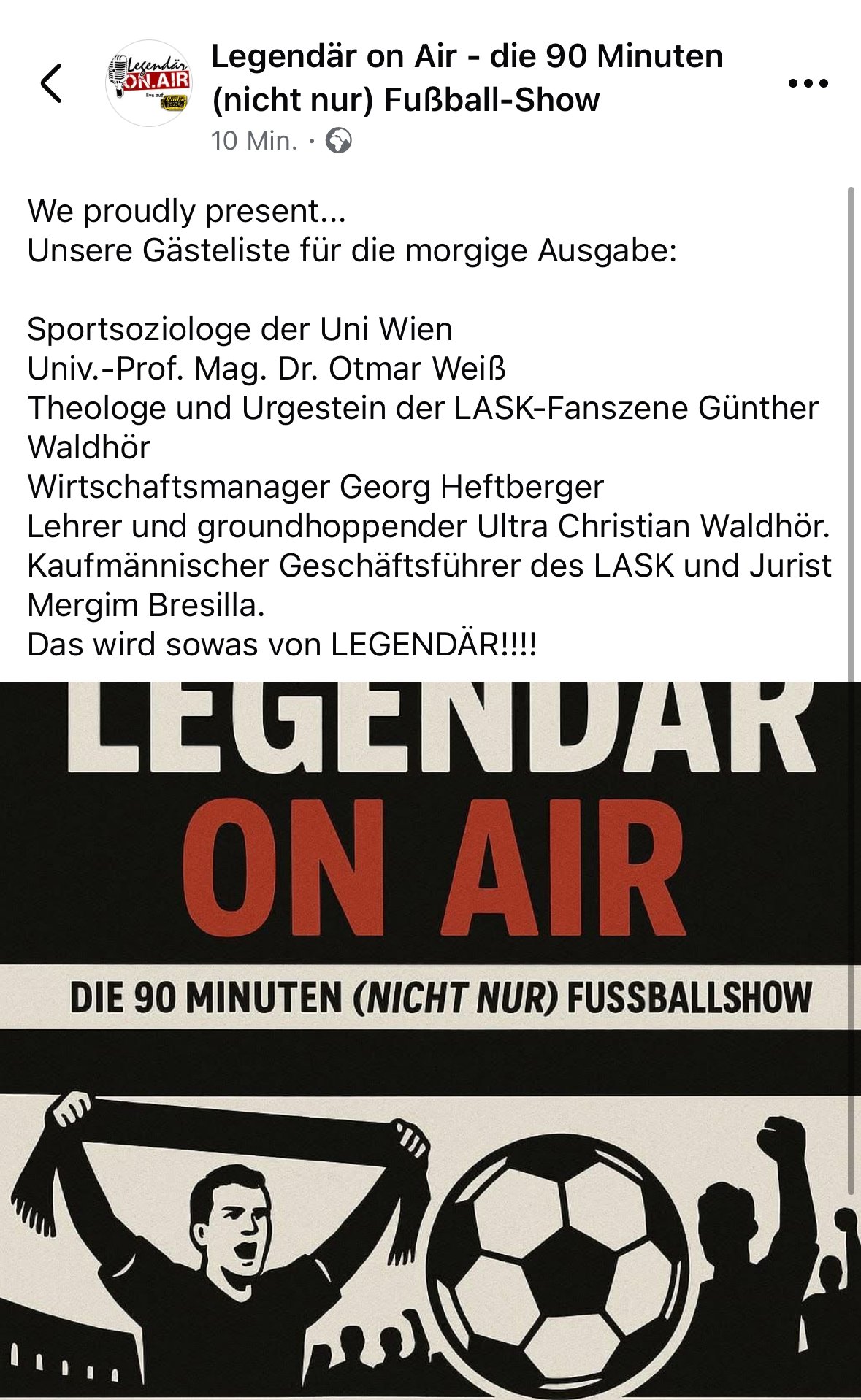
Task: Open the Legendär on Air poster image
Action: 430,1041
